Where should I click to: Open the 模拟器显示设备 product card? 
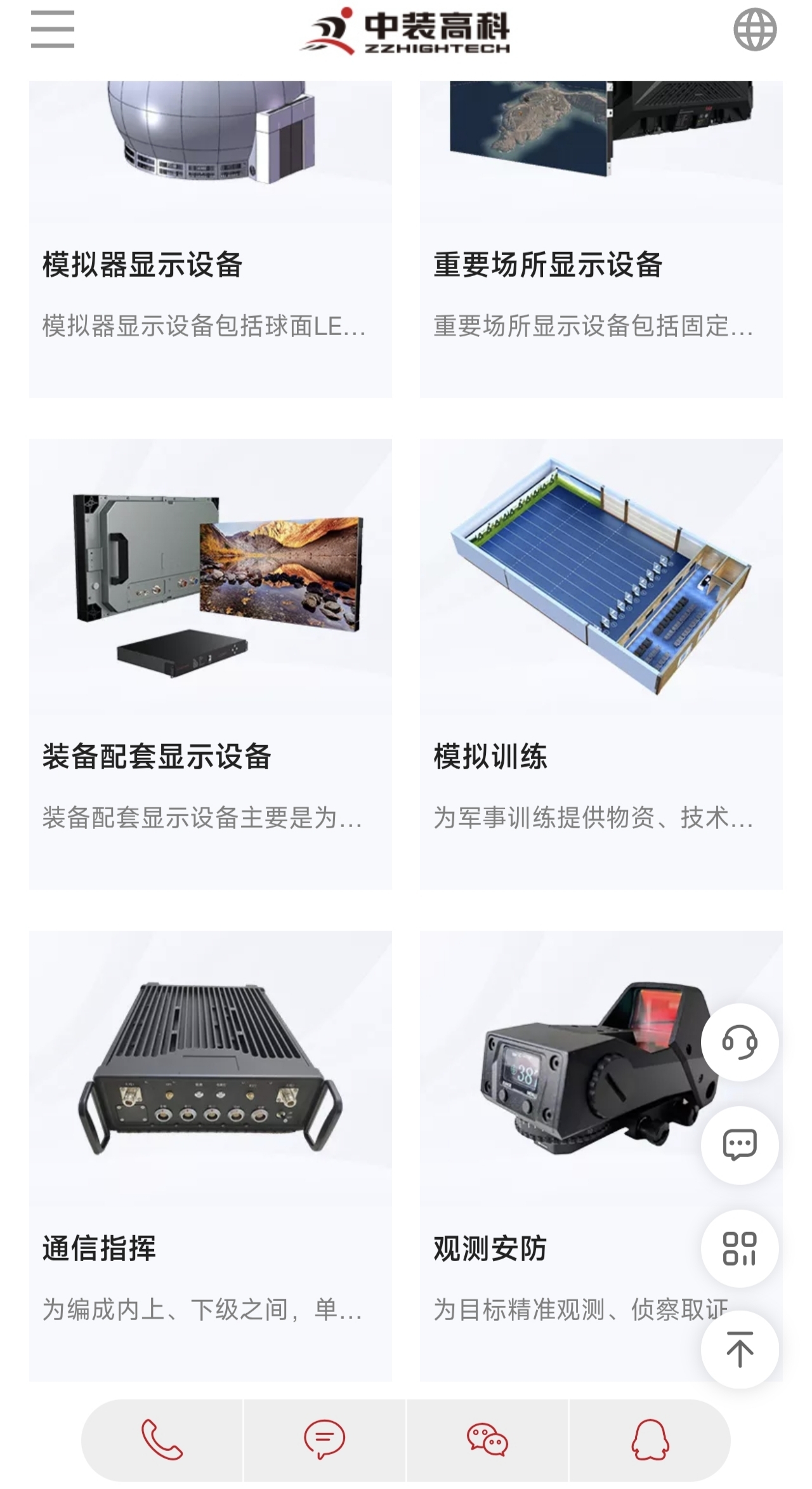211,239
